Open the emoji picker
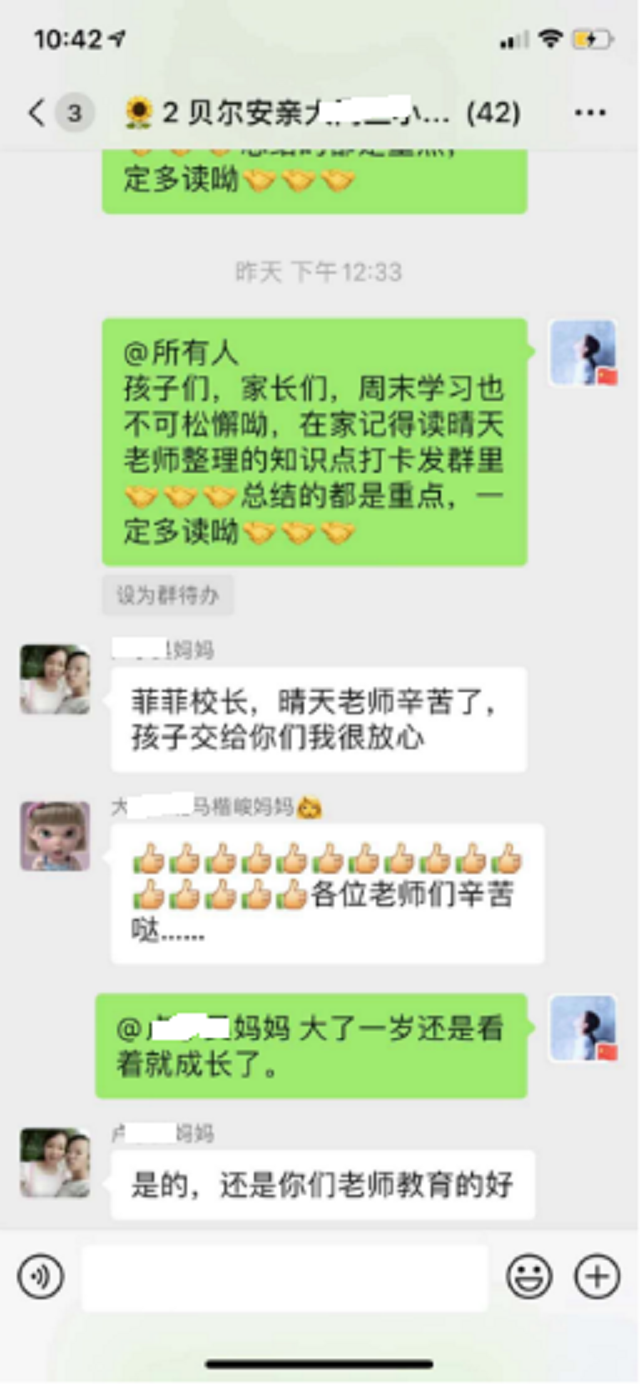 point(529,1277)
